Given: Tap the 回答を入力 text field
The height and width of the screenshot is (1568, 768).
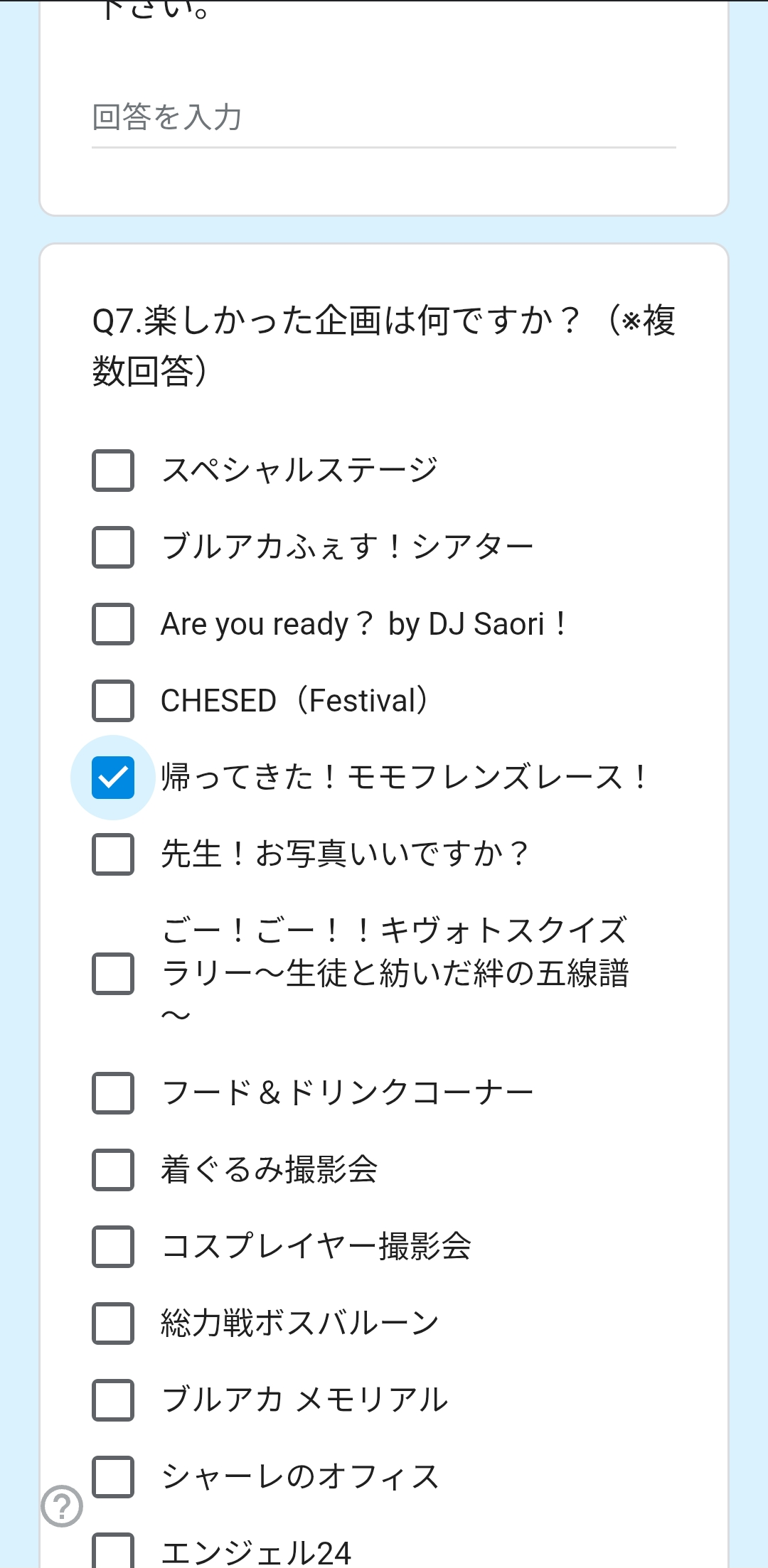Looking at the screenshot, I should click(x=383, y=118).
